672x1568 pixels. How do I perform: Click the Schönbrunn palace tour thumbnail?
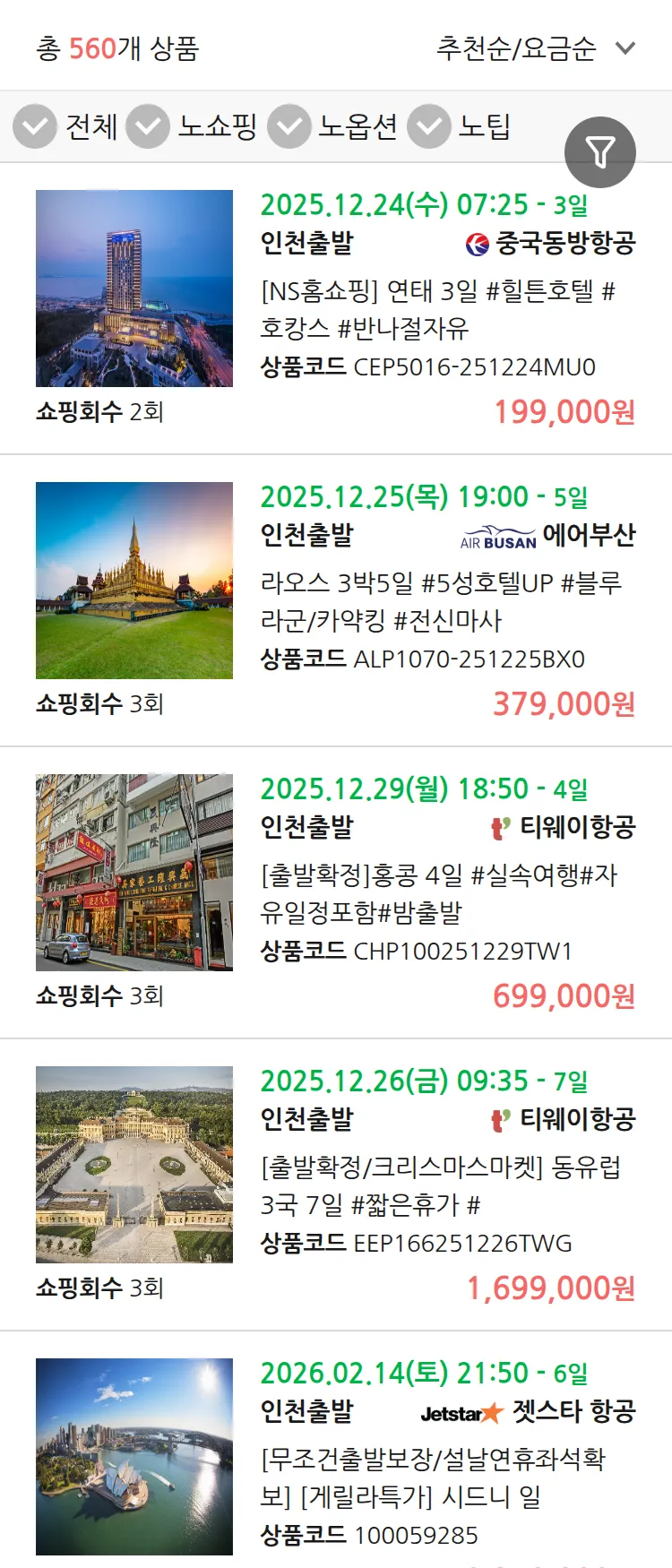pyautogui.click(x=134, y=1165)
